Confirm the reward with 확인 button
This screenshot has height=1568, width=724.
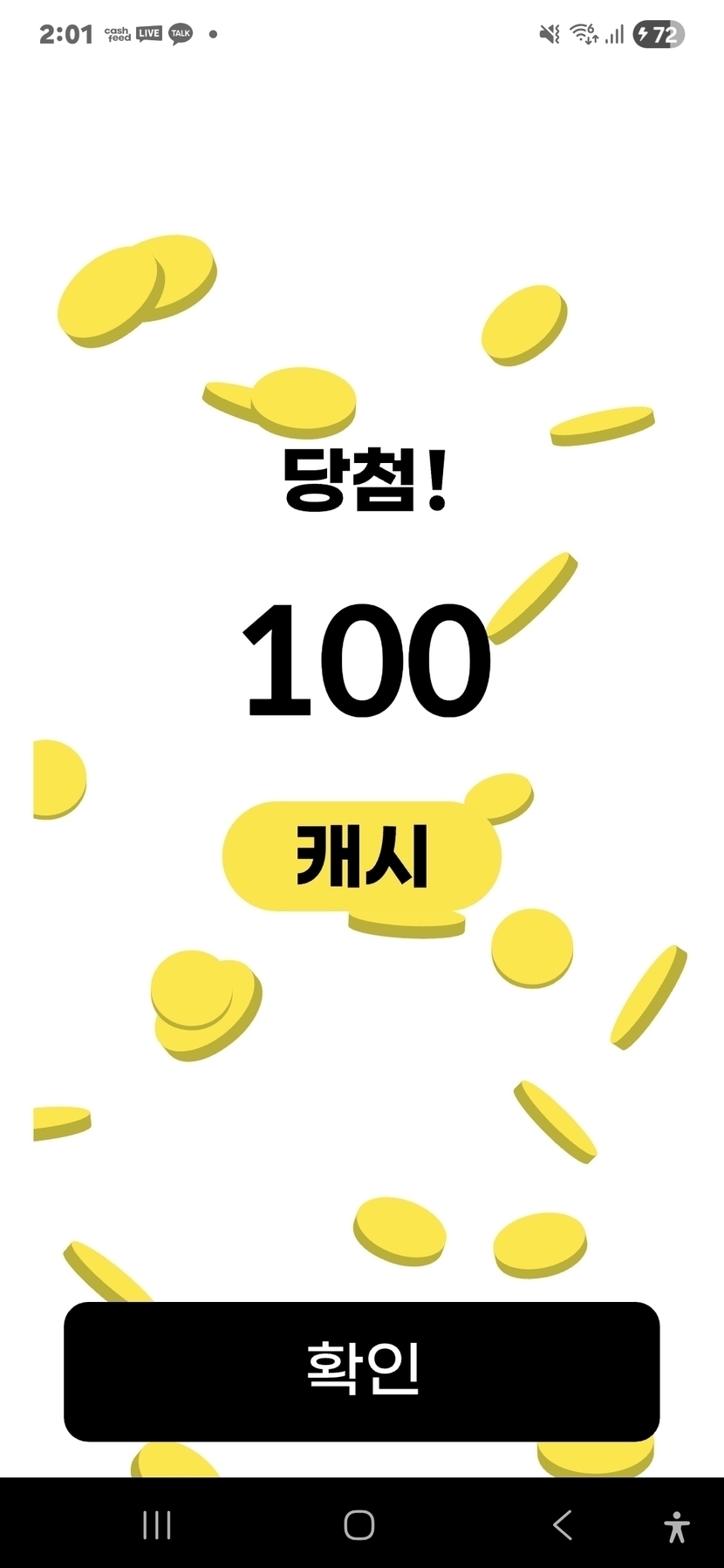click(x=361, y=1370)
